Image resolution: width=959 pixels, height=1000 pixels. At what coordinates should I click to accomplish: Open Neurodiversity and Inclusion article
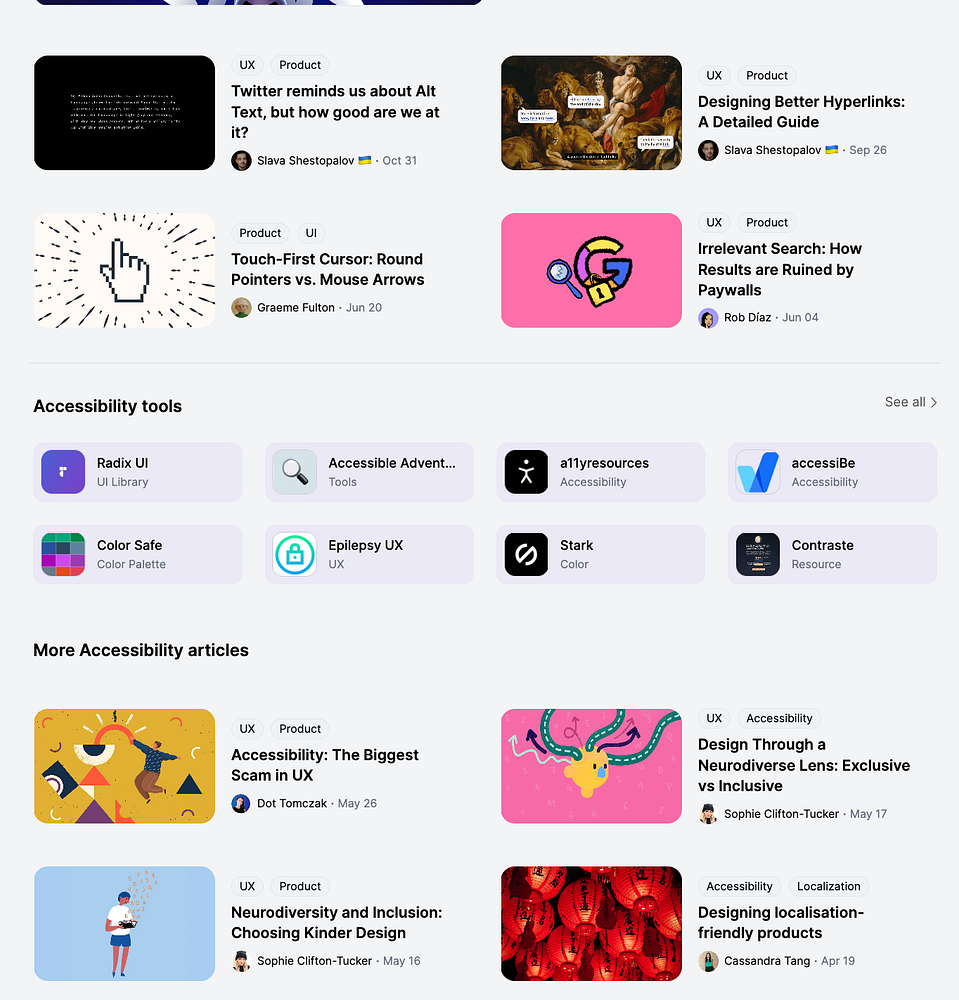pos(336,922)
